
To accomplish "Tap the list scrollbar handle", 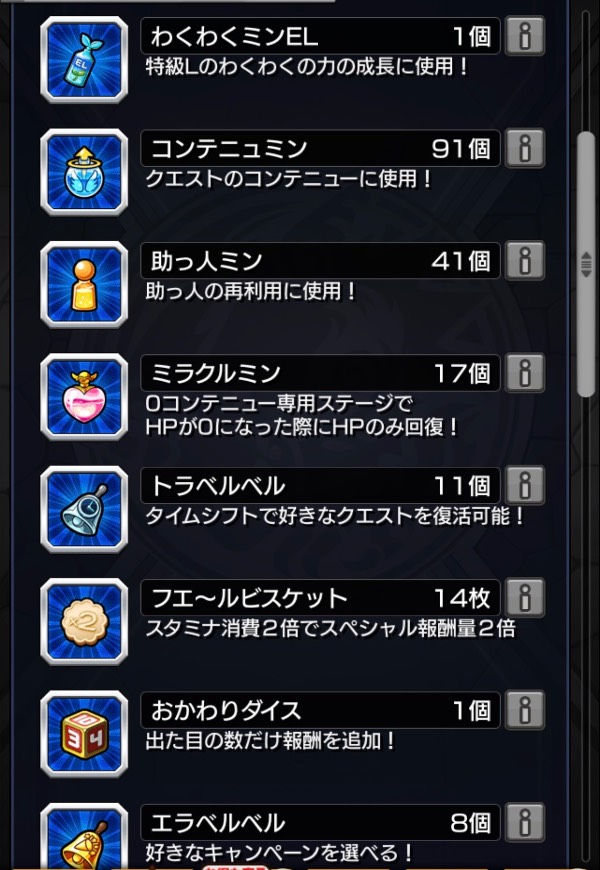I will 587,265.
